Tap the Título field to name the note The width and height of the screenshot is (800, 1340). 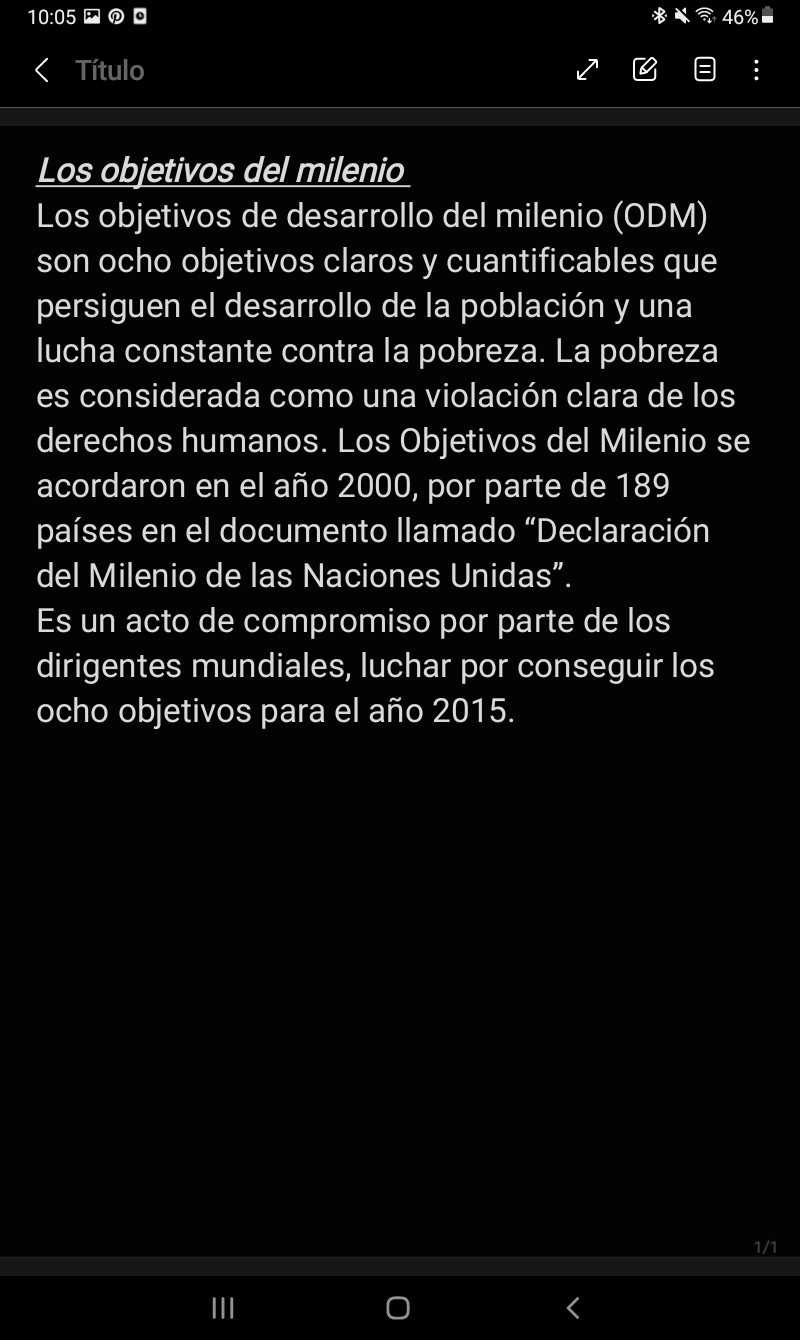pyautogui.click(x=110, y=70)
